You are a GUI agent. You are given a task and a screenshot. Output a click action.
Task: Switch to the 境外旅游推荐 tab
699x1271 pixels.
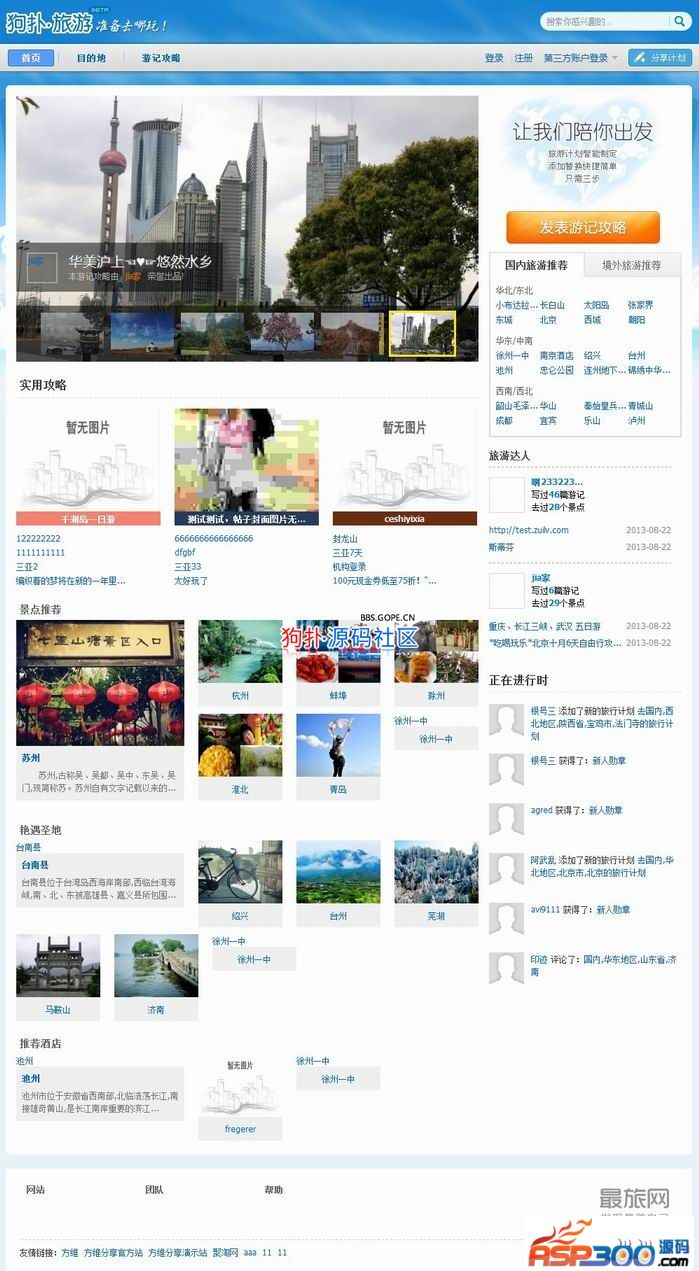pyautogui.click(x=631, y=265)
